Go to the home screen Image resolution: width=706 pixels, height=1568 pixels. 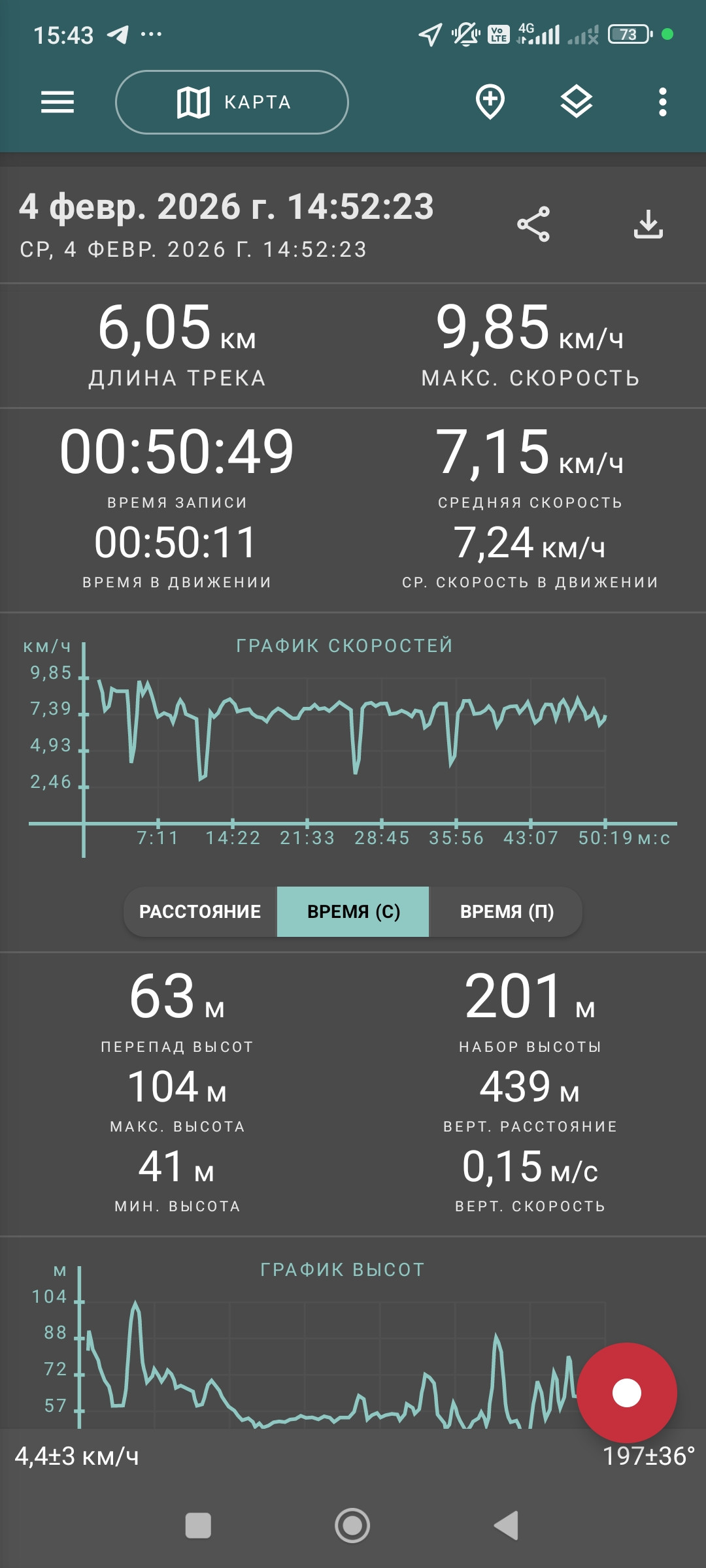pyautogui.click(x=352, y=1526)
